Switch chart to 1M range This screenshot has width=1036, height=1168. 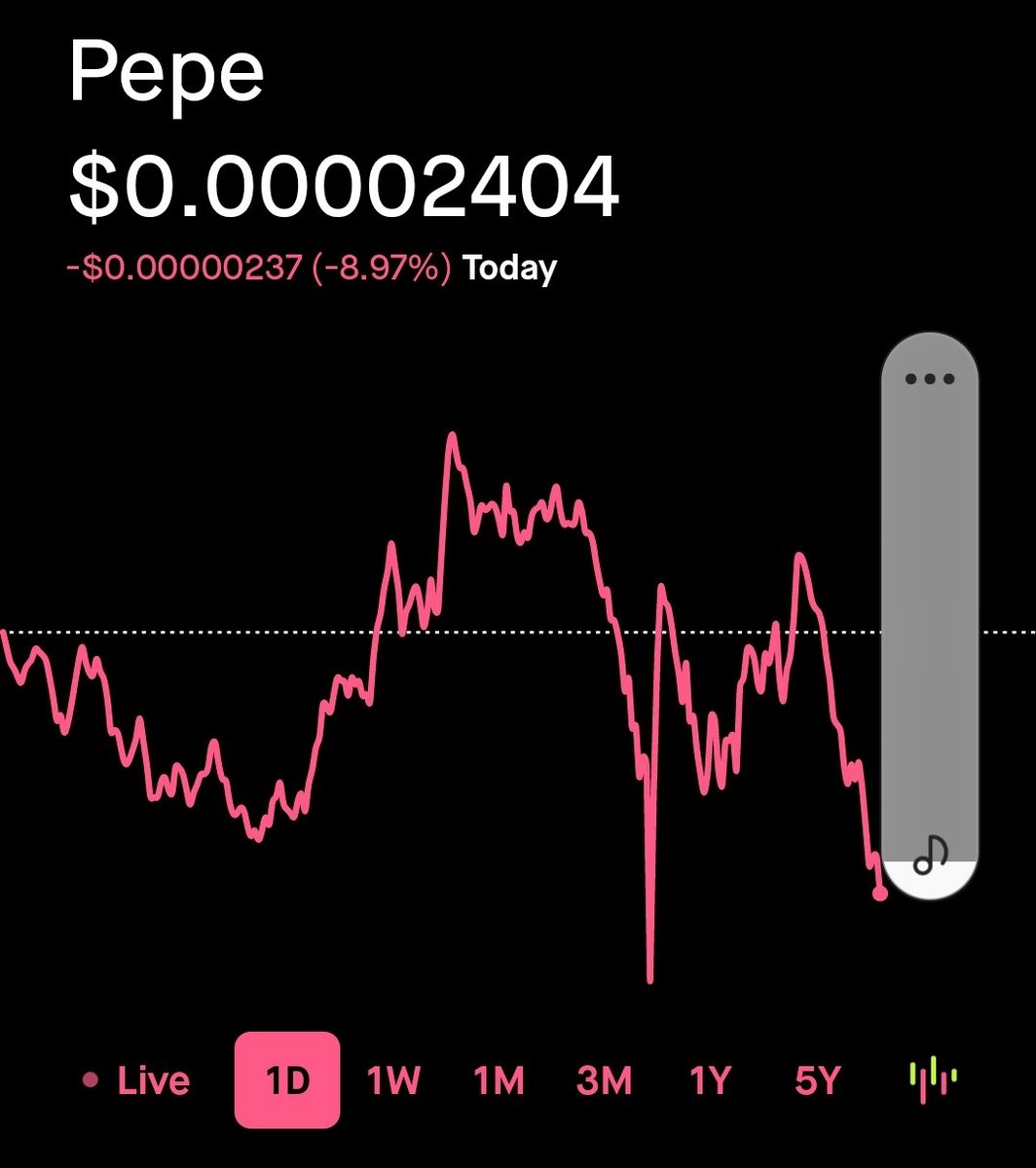click(x=499, y=1080)
